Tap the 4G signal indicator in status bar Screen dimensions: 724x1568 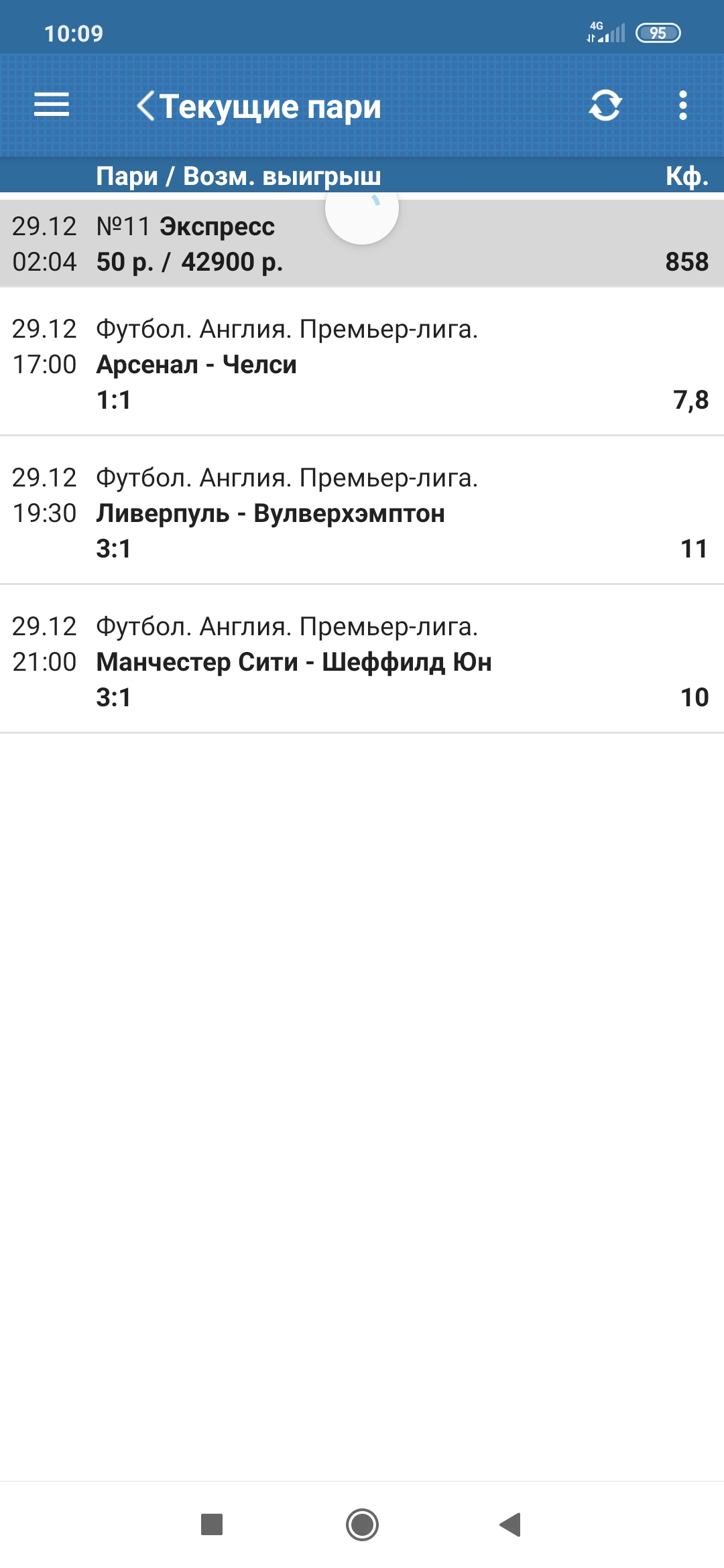(x=607, y=30)
